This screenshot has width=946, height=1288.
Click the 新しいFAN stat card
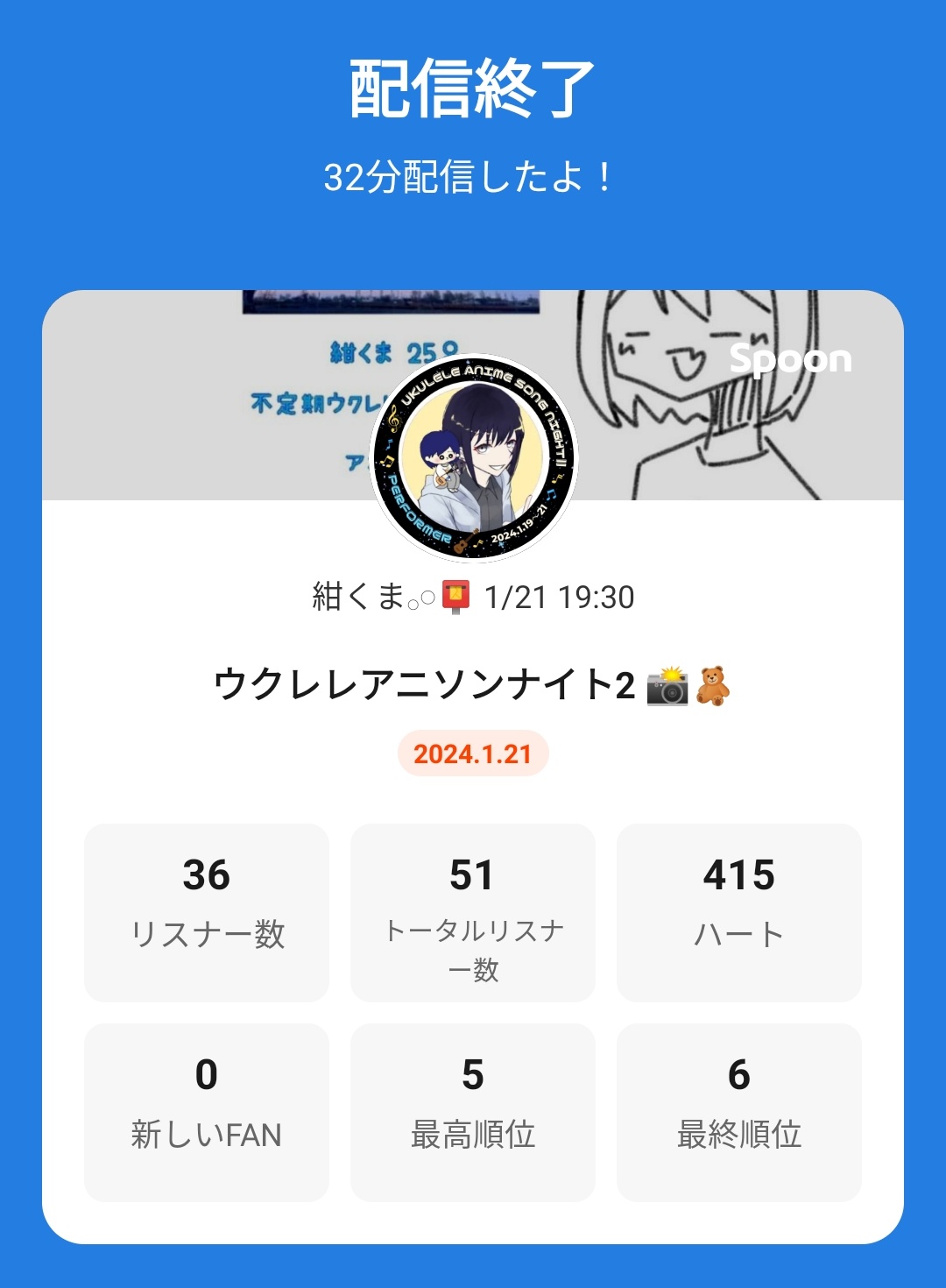[206, 1111]
